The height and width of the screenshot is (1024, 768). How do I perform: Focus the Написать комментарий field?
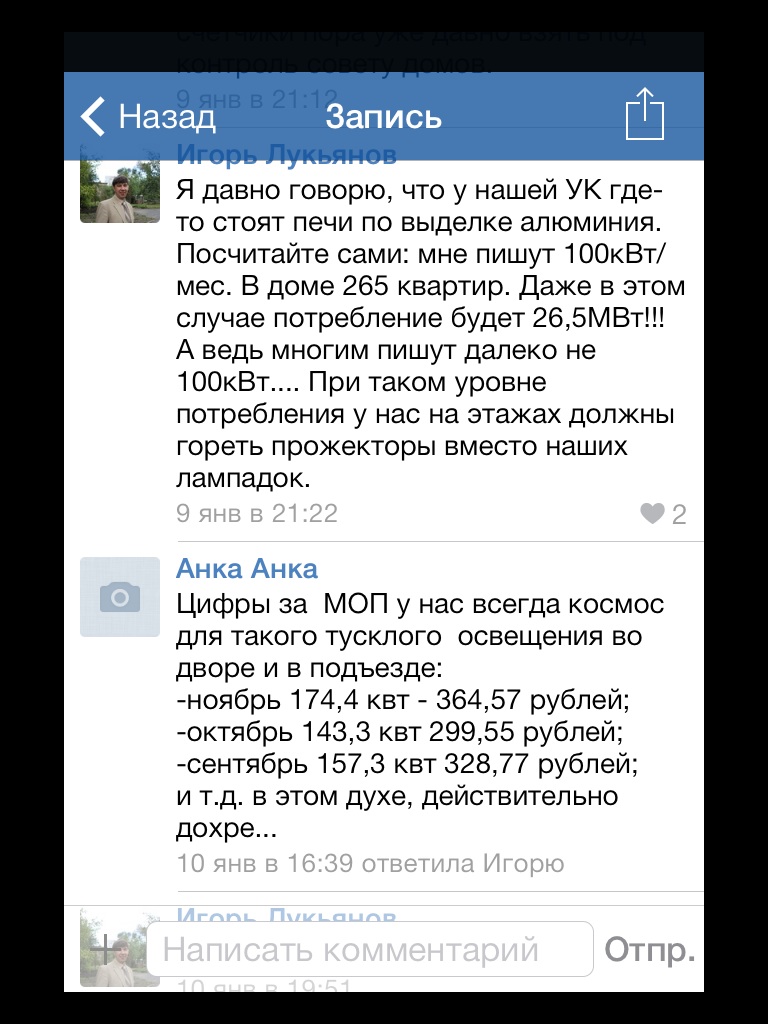[x=370, y=949]
